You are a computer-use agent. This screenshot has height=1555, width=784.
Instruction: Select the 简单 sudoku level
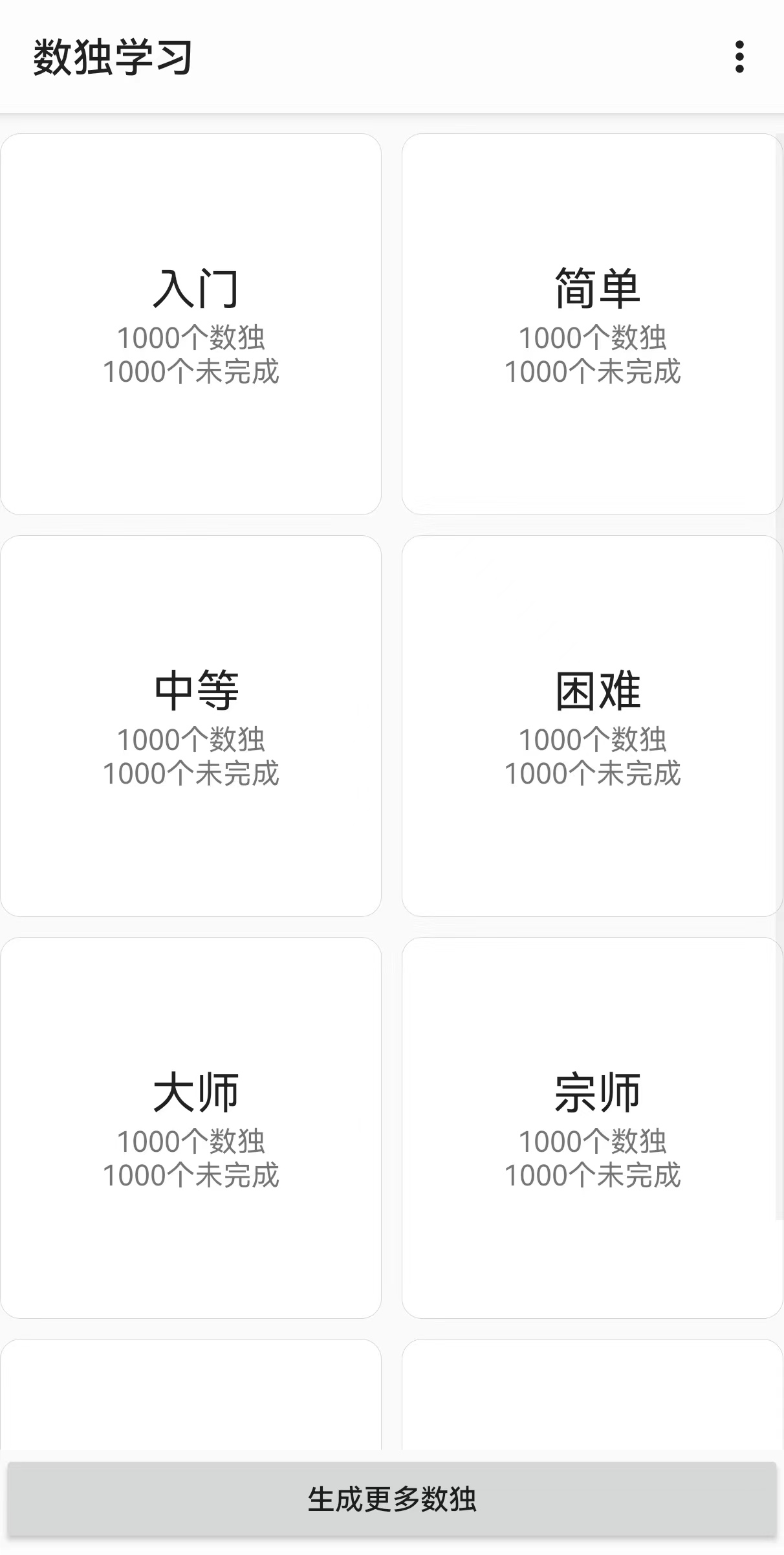(x=593, y=324)
